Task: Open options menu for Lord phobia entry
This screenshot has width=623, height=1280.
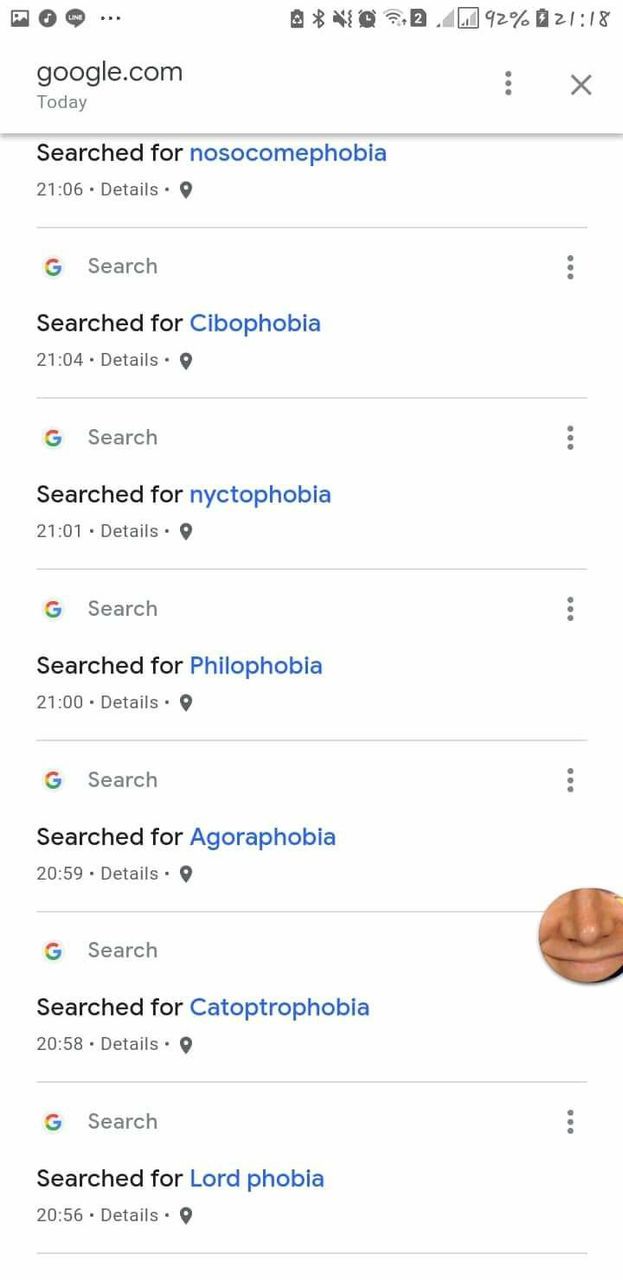Action: coord(570,1122)
